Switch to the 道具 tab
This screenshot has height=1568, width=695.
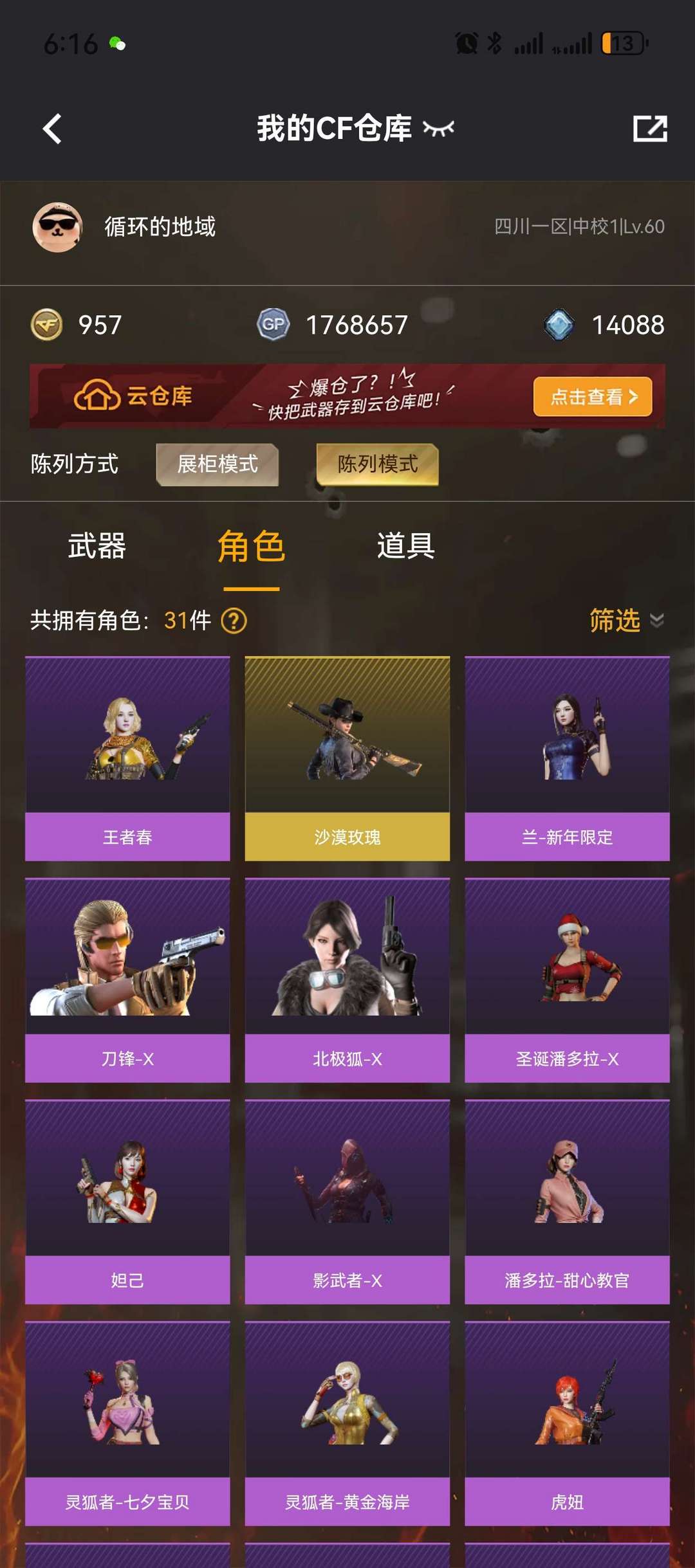click(406, 547)
